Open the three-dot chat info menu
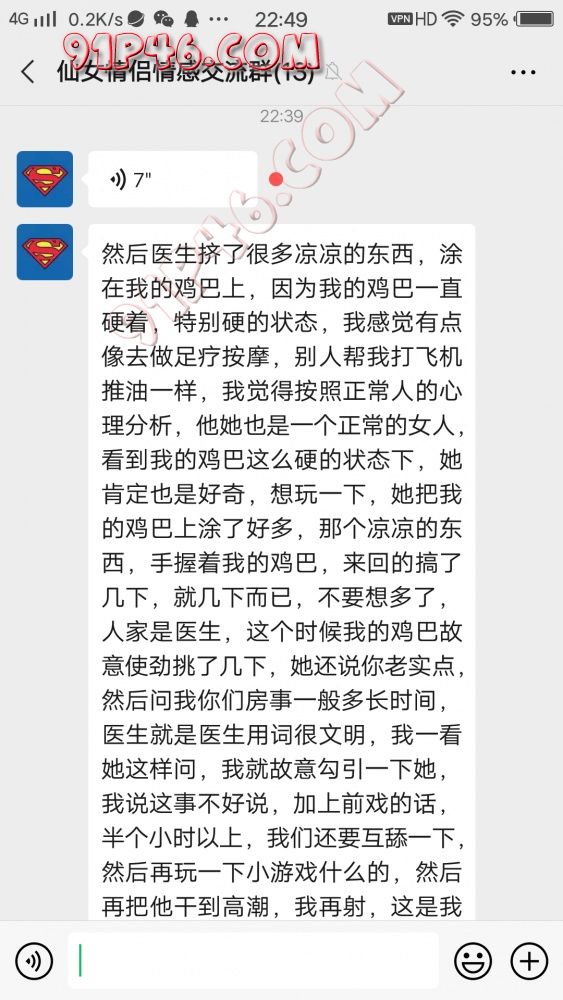Viewport: 563px width, 1000px height. pos(523,72)
